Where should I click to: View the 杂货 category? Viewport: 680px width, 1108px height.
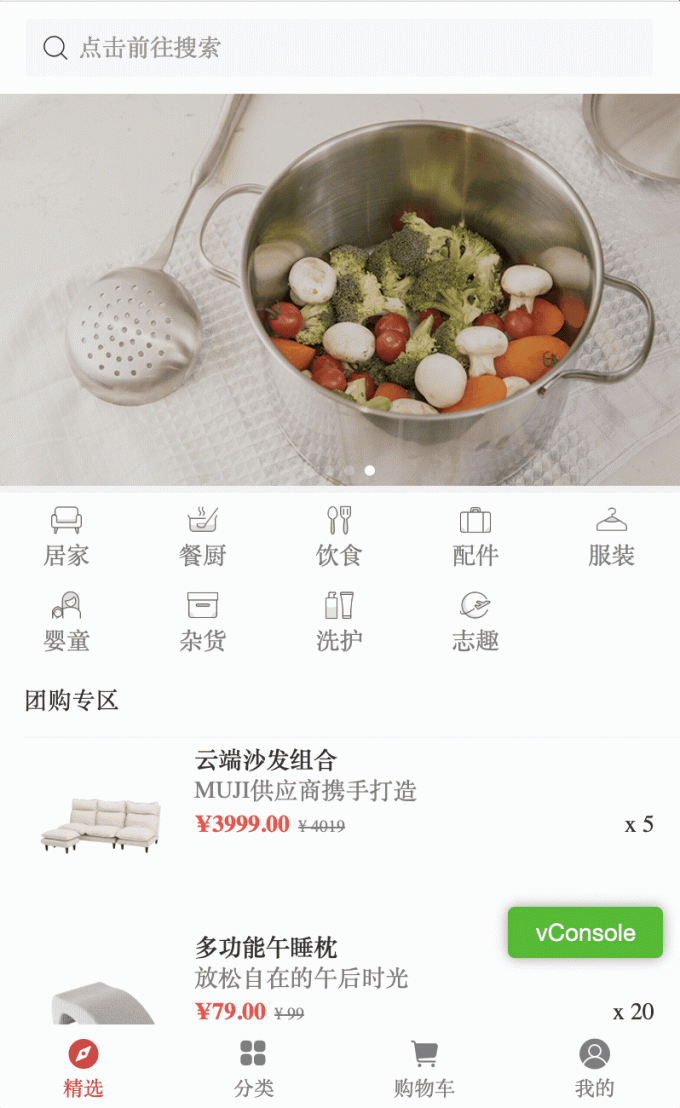pyautogui.click(x=203, y=622)
